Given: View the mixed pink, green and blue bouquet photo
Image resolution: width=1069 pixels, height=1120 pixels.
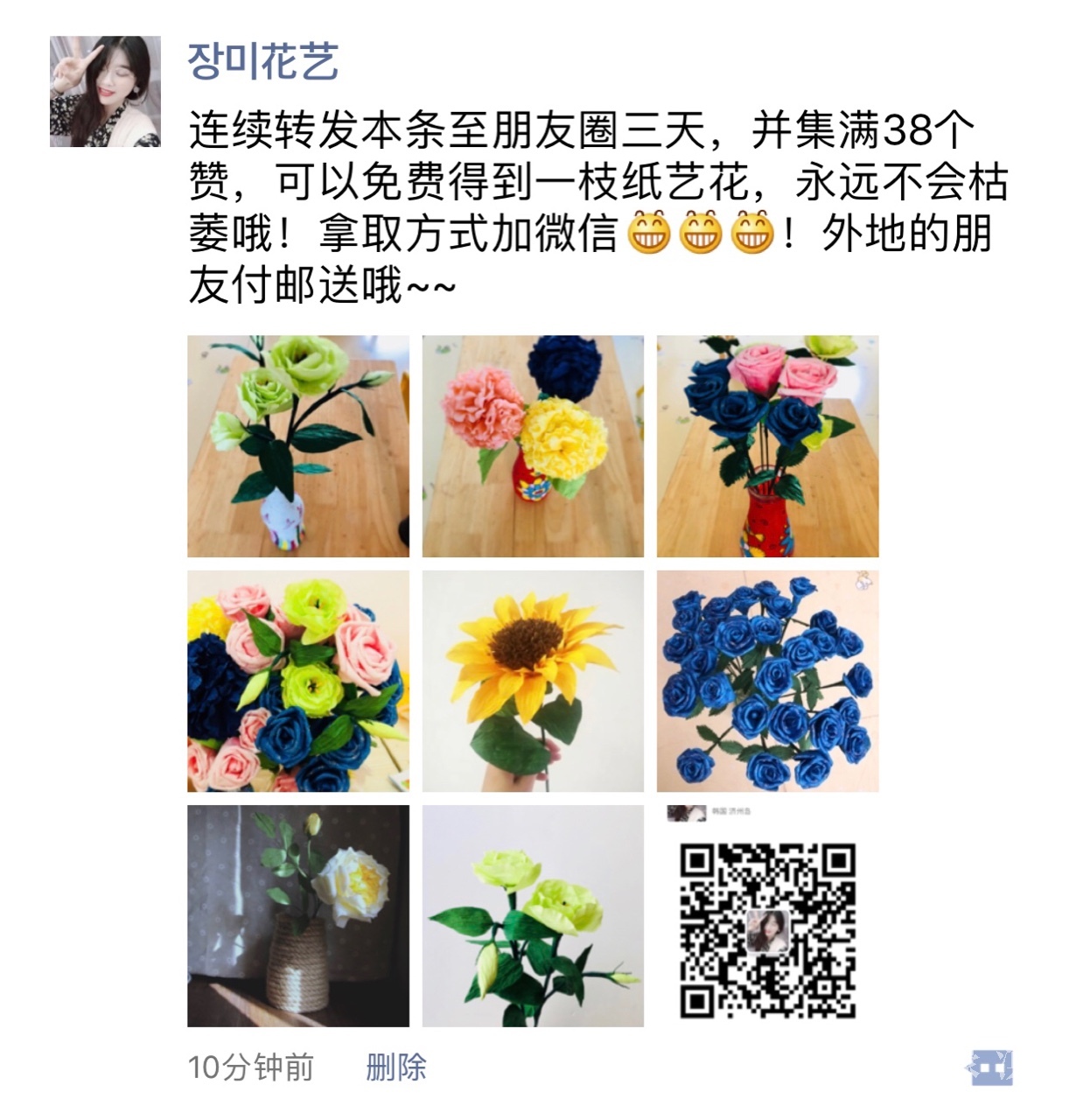Looking at the screenshot, I should [x=298, y=681].
